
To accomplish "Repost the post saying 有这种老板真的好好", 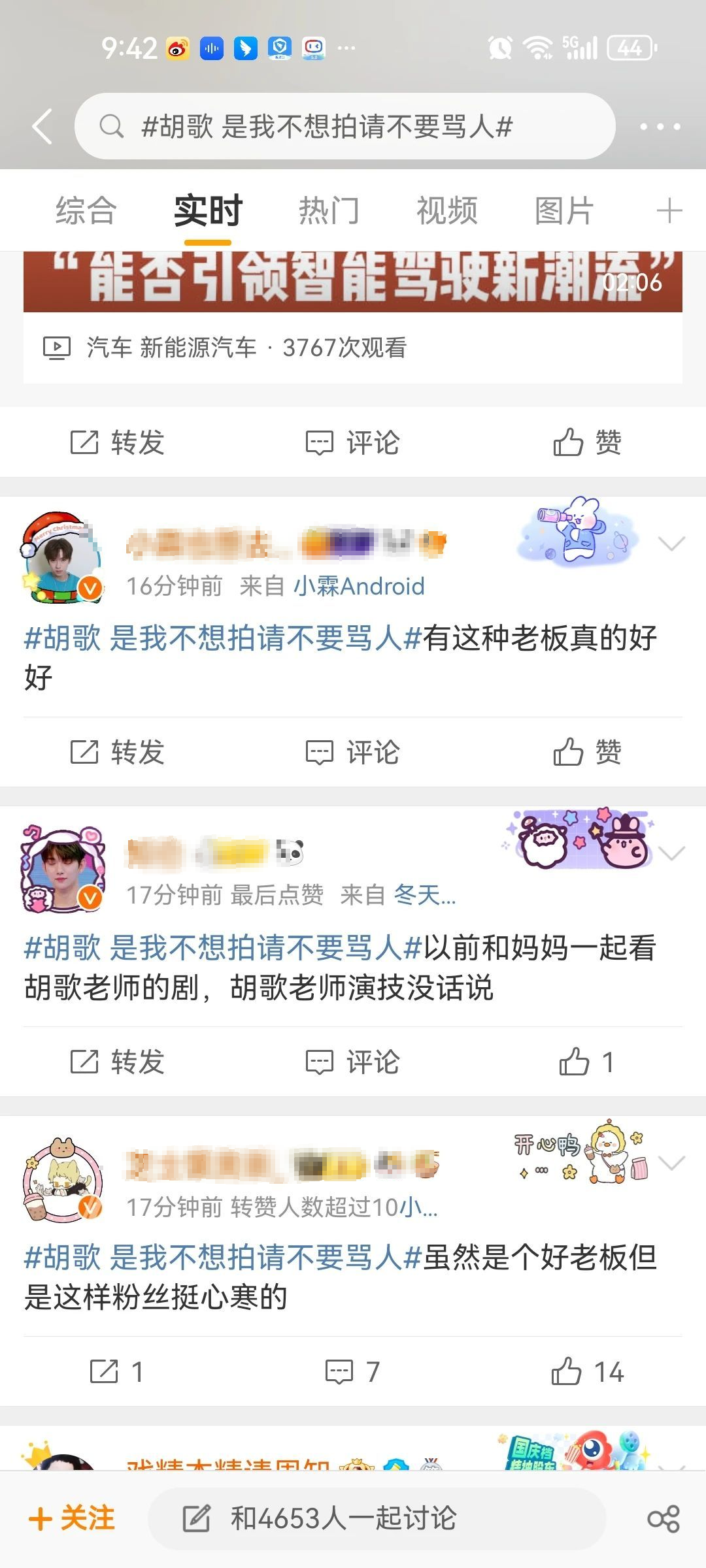I will click(118, 752).
